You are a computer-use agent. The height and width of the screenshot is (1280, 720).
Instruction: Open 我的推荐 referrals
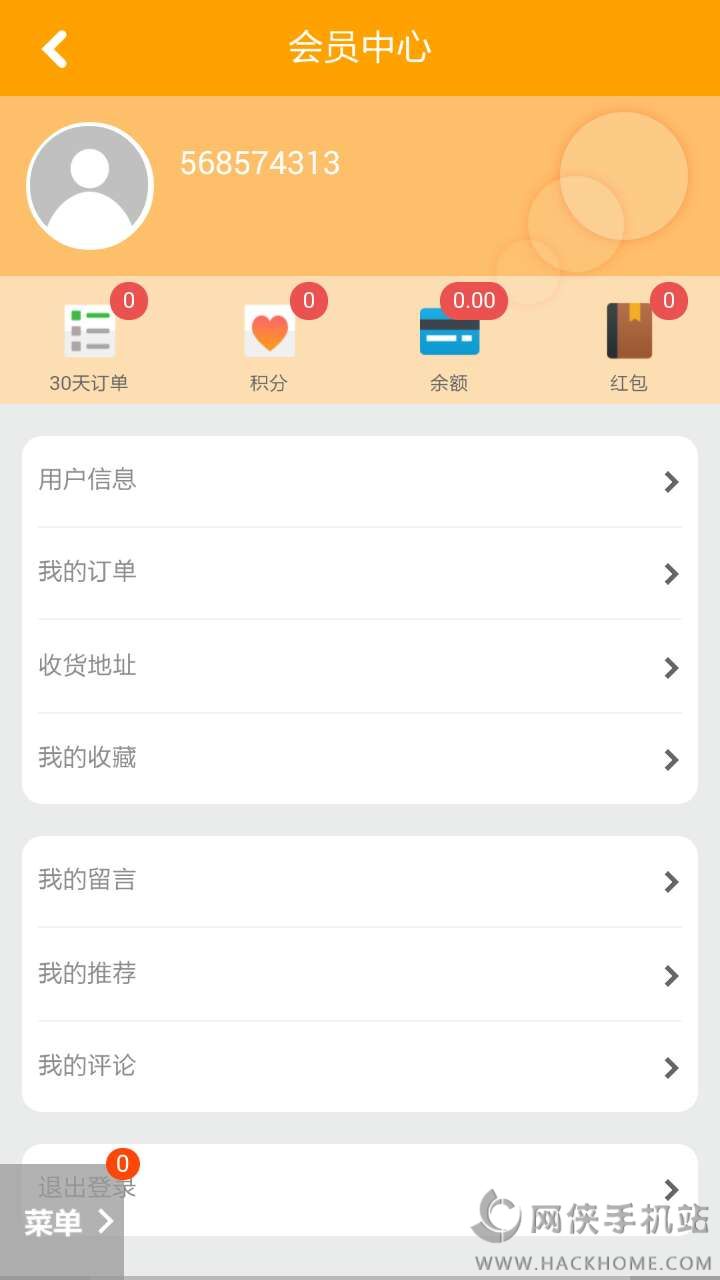(x=360, y=974)
